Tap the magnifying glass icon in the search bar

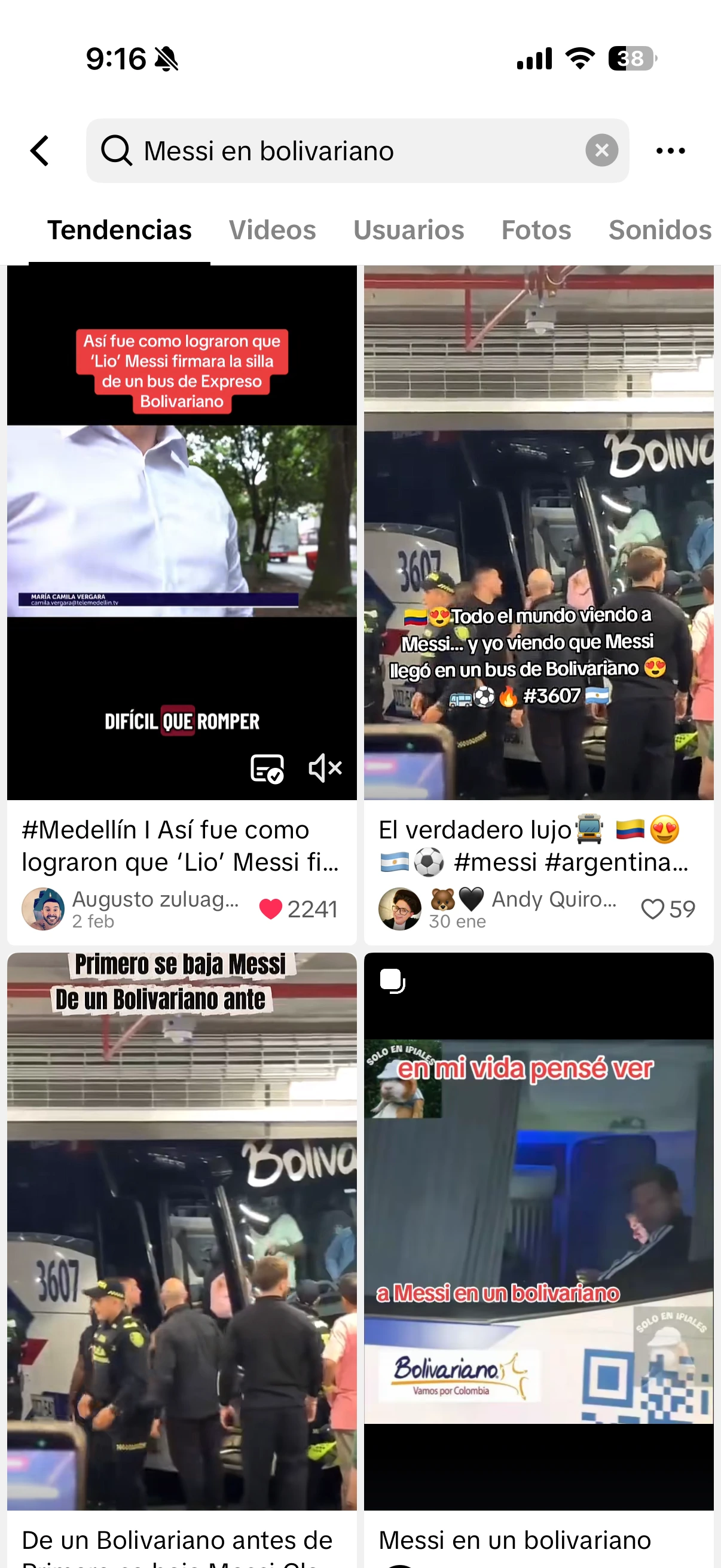tap(117, 150)
